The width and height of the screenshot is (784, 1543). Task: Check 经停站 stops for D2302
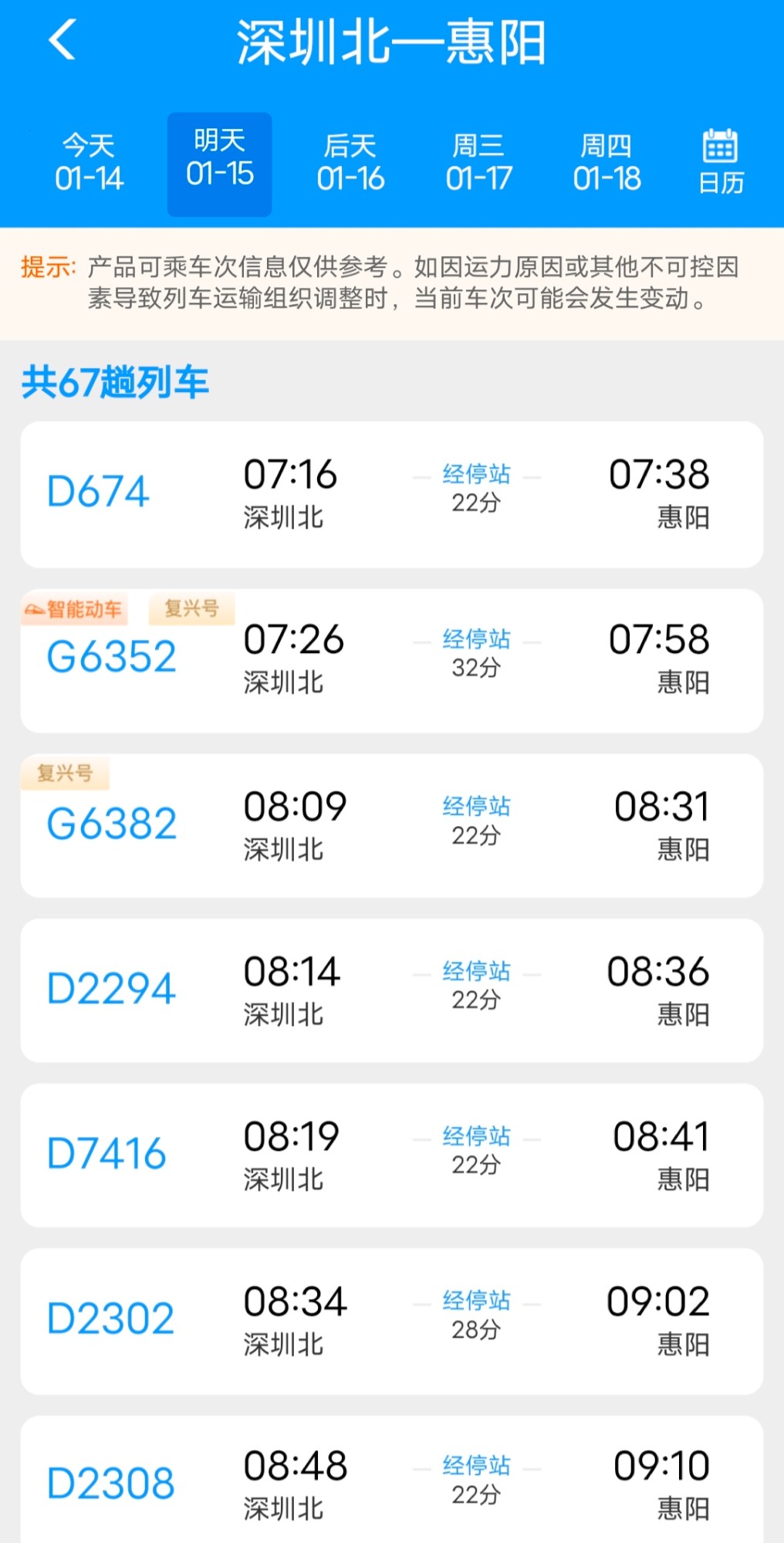476,1301
